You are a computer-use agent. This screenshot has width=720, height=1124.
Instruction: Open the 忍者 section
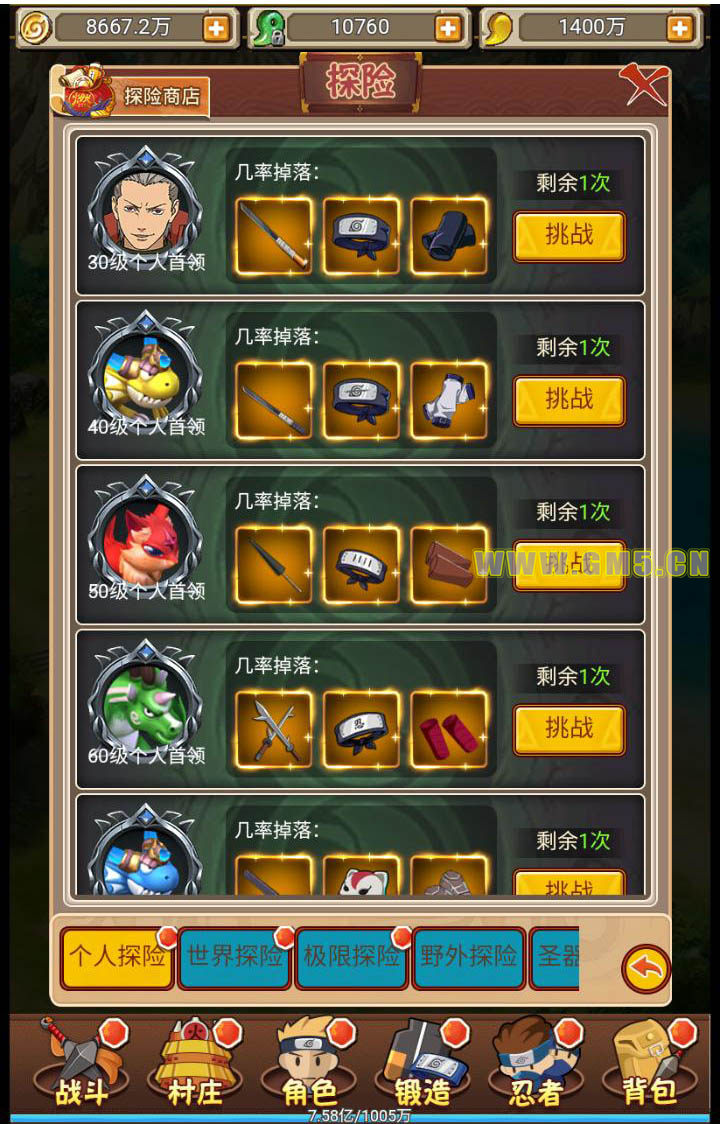[x=536, y=1064]
